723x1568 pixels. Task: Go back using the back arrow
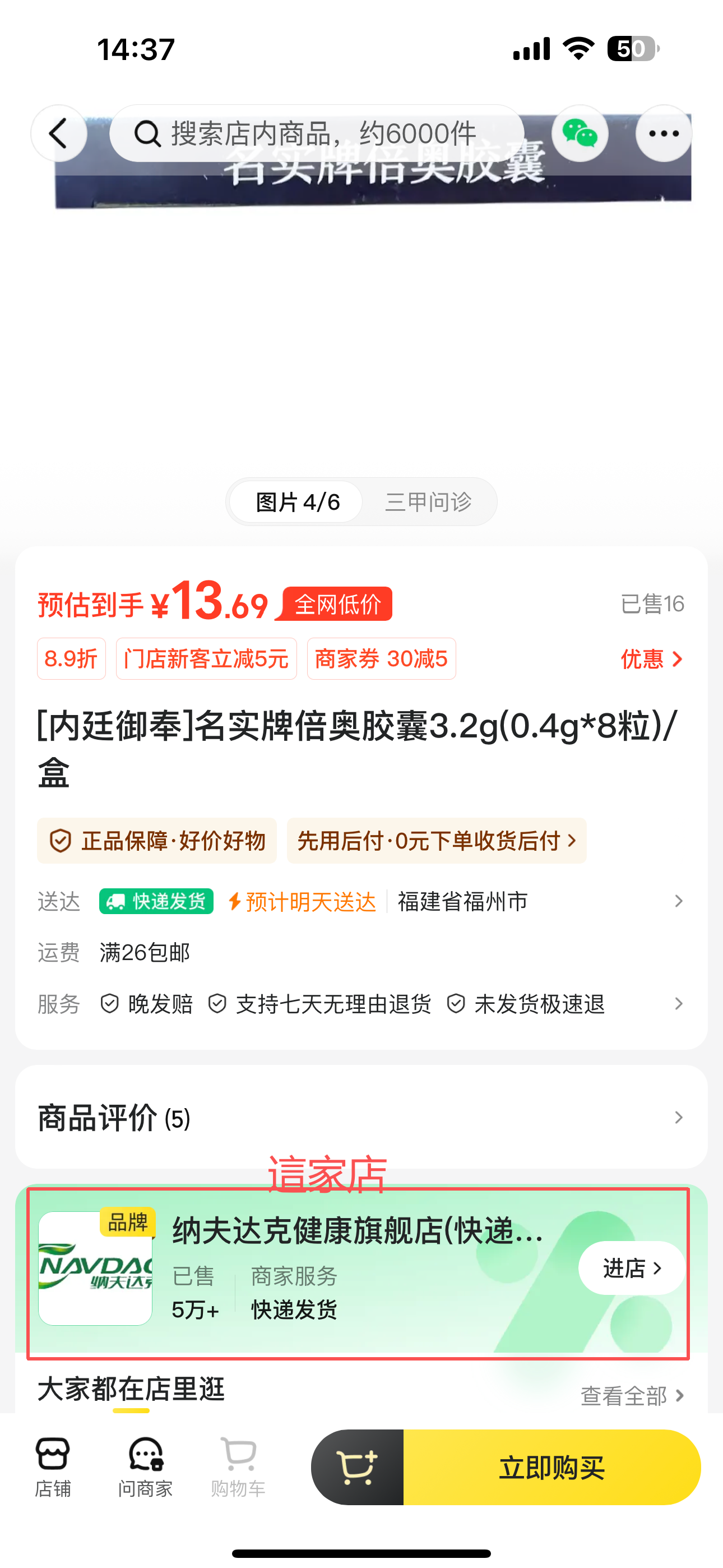click(x=58, y=133)
